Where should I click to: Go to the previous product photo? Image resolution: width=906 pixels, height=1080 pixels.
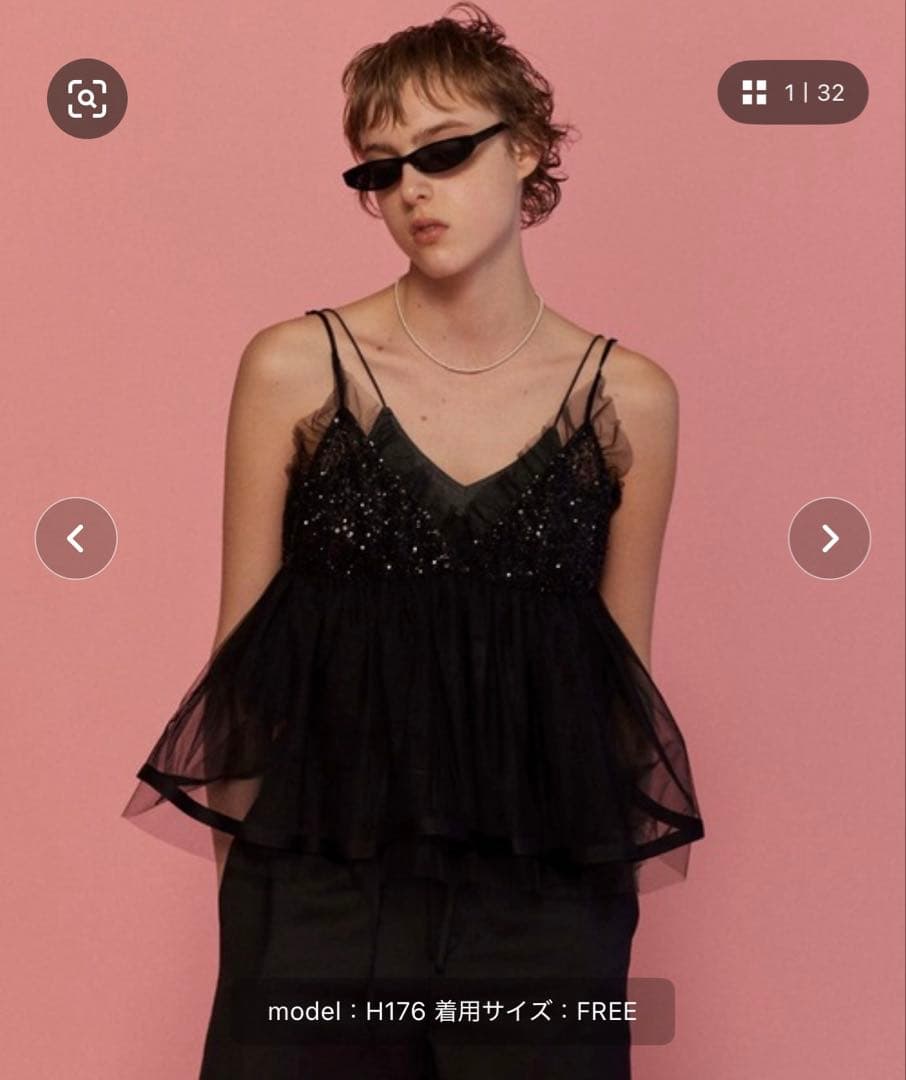(x=76, y=538)
